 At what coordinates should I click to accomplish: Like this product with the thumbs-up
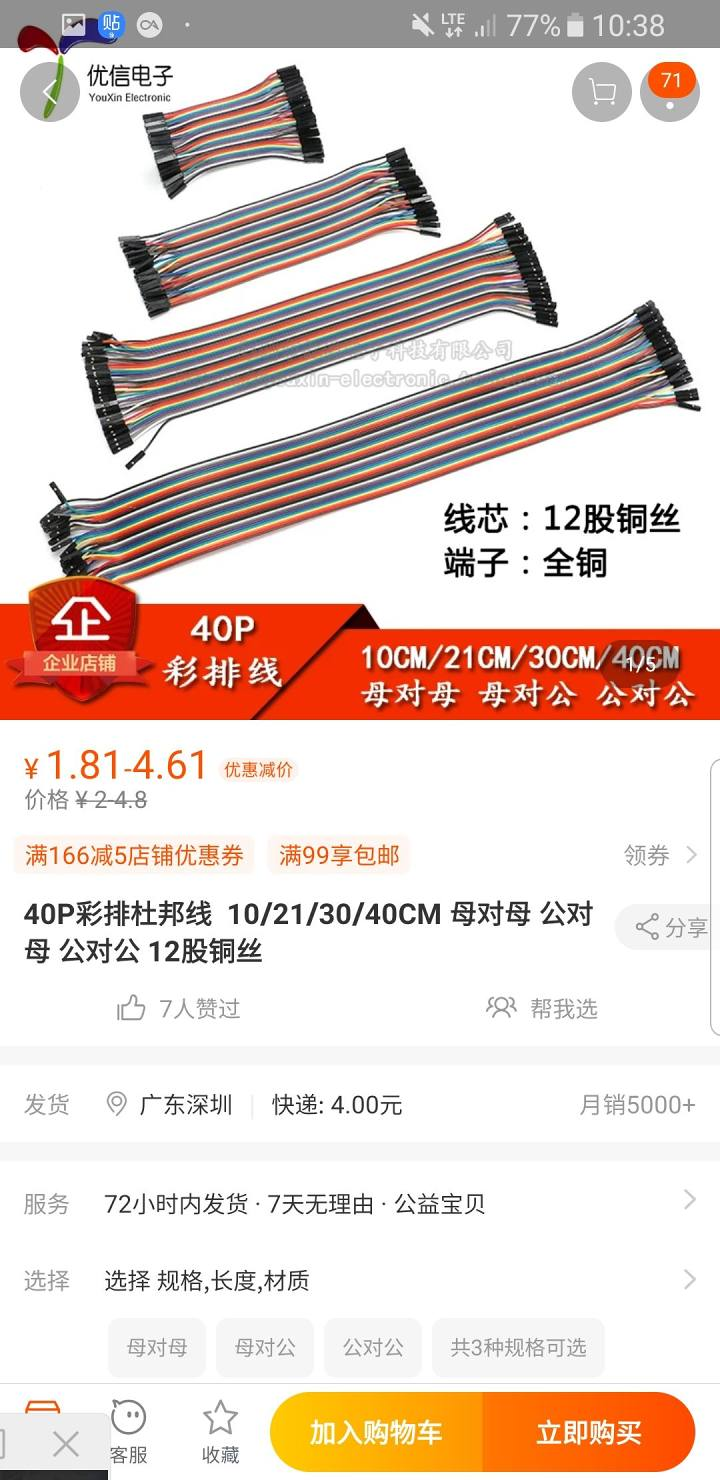point(132,1008)
